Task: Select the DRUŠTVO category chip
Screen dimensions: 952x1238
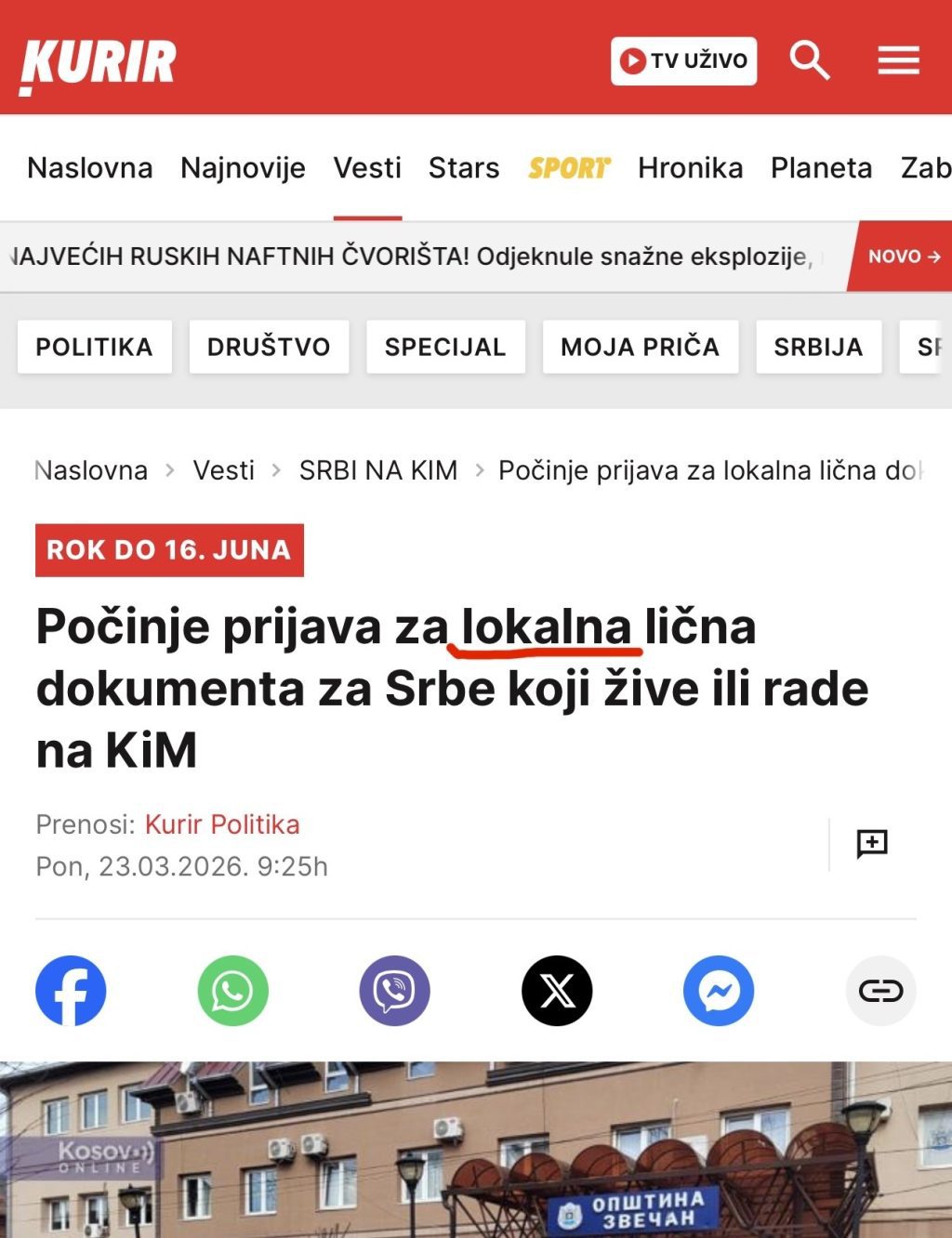Action: coord(269,347)
